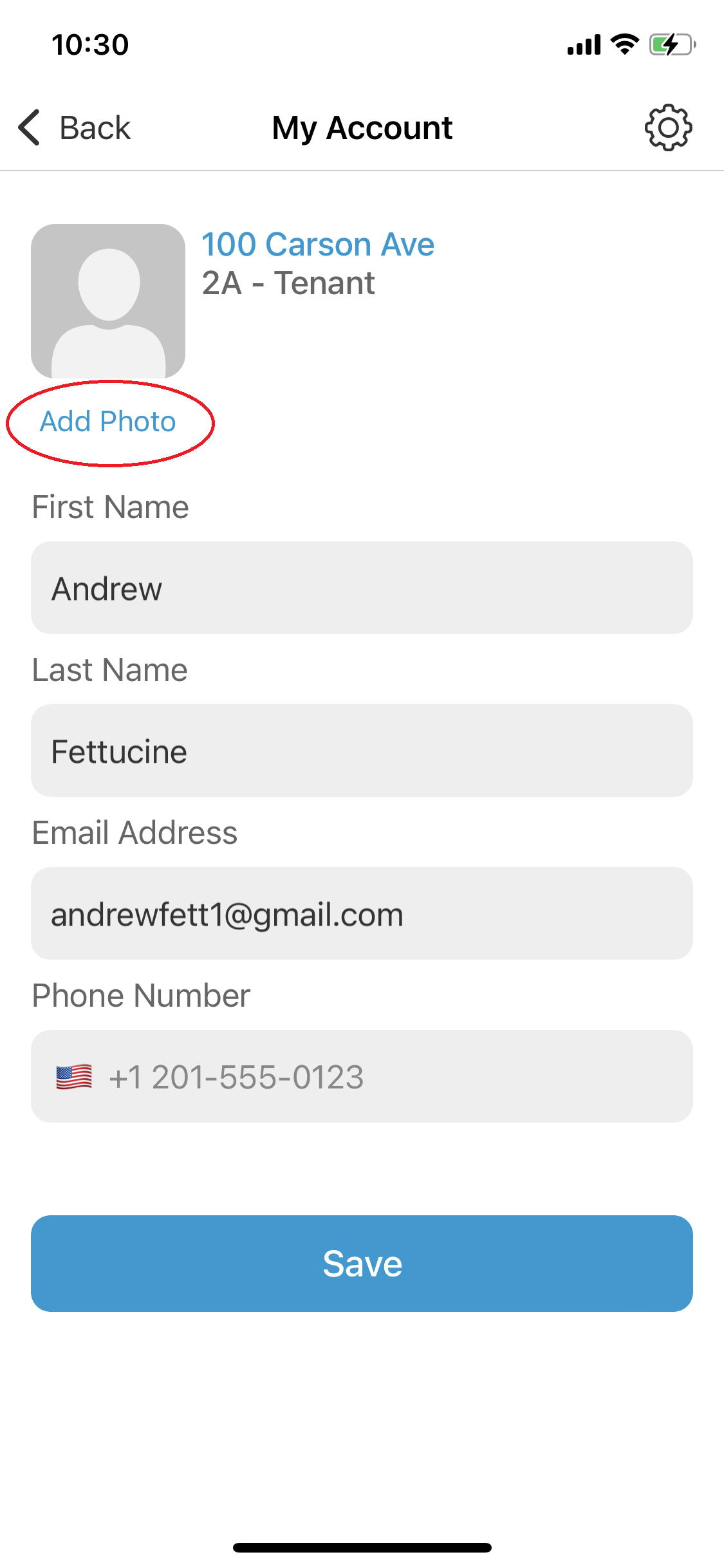Save the account changes
724x1568 pixels.
362,1264
